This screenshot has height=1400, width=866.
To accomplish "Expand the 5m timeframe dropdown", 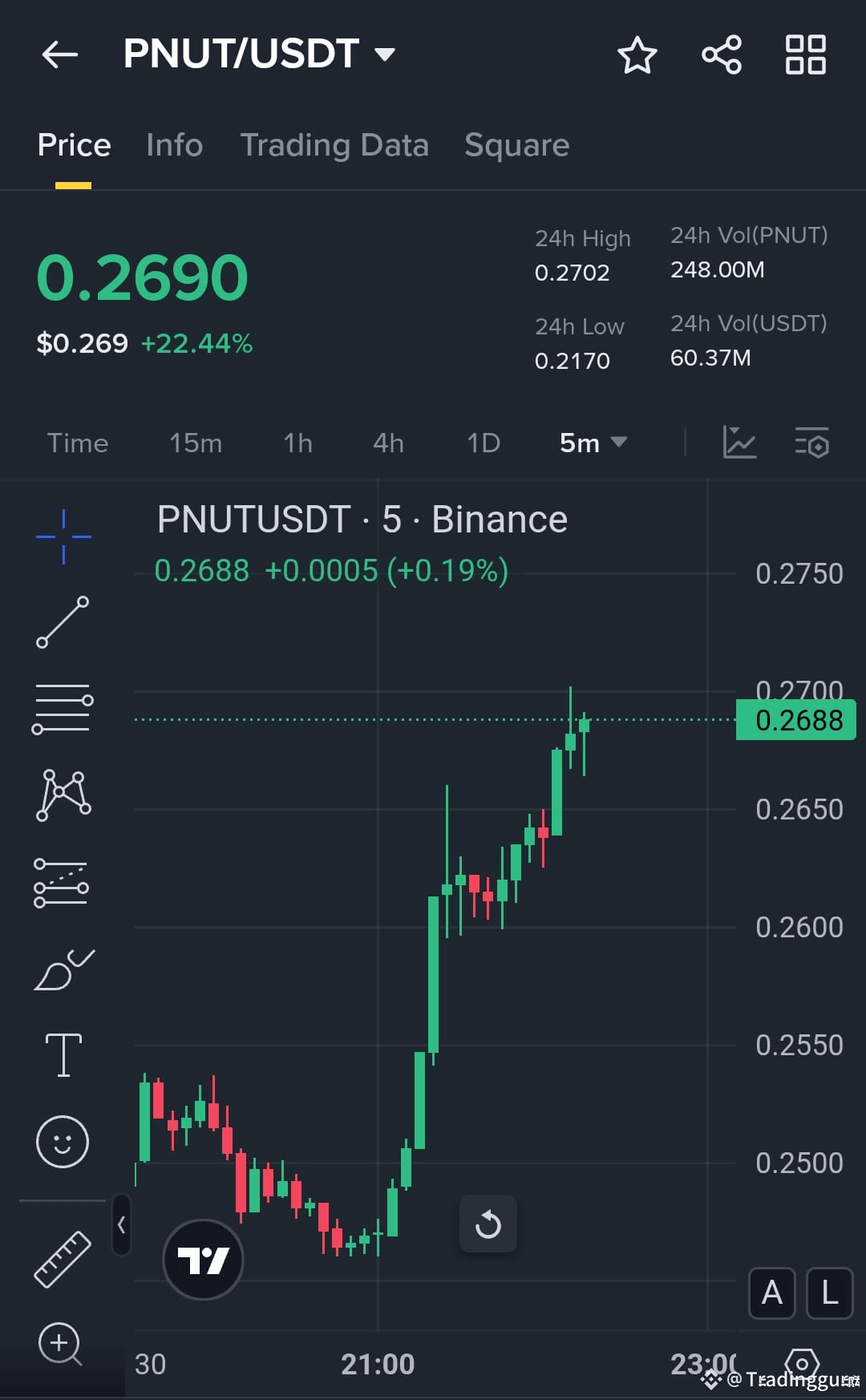I will 592,443.
